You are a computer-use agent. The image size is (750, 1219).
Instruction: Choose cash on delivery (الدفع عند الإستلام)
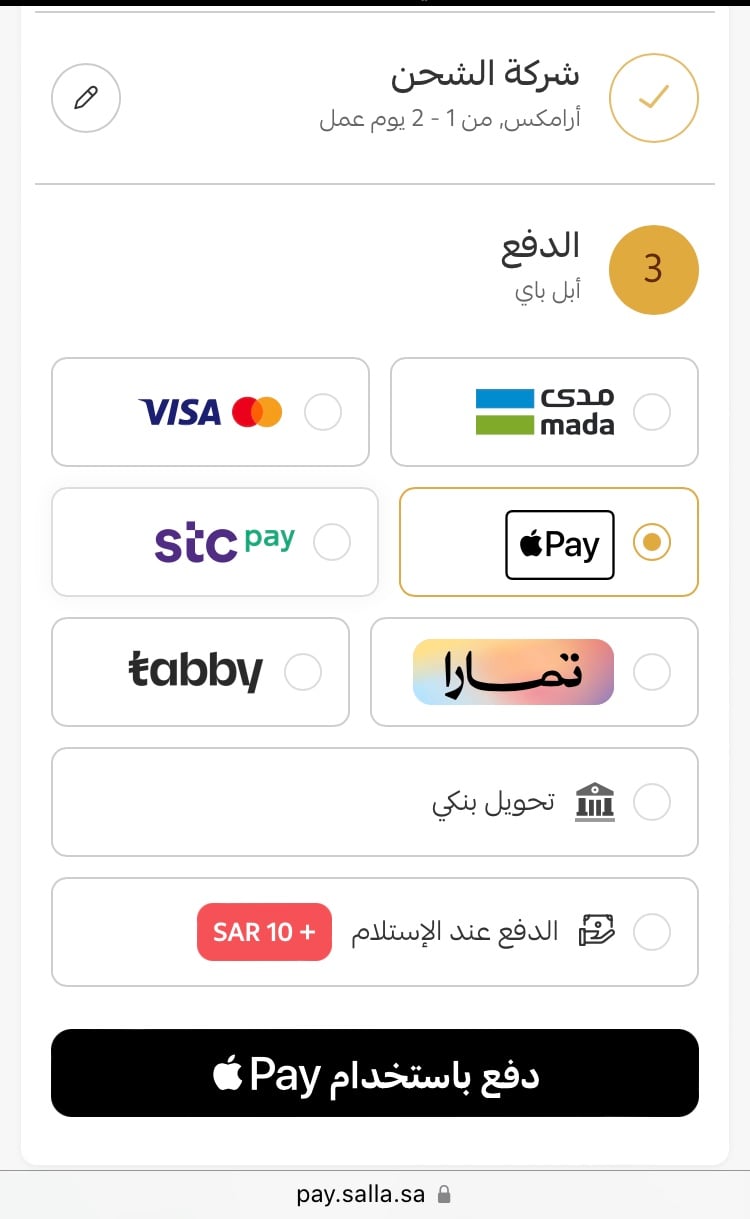[651, 932]
